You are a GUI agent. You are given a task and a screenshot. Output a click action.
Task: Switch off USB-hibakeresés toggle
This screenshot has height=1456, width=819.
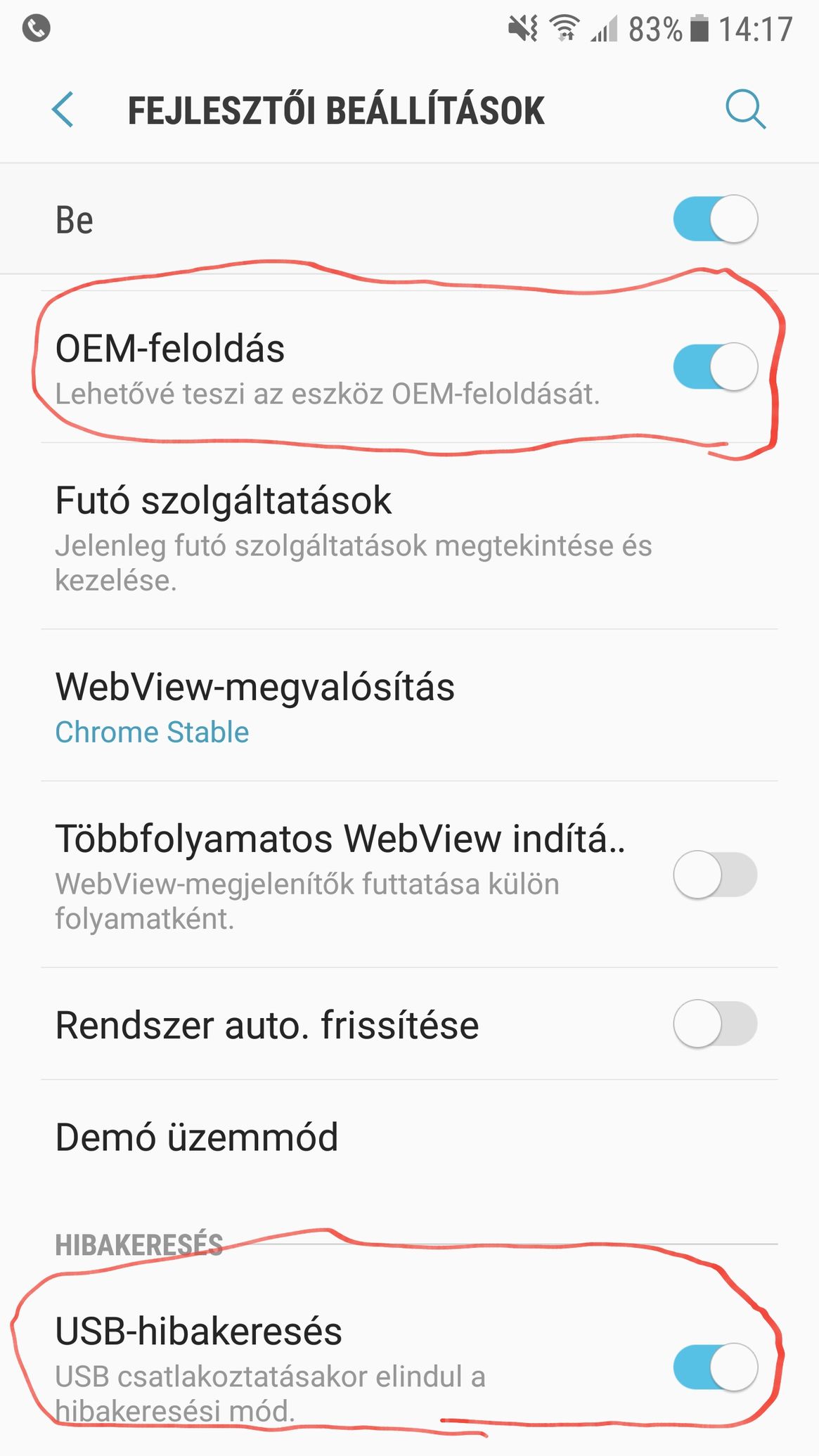pos(716,1367)
